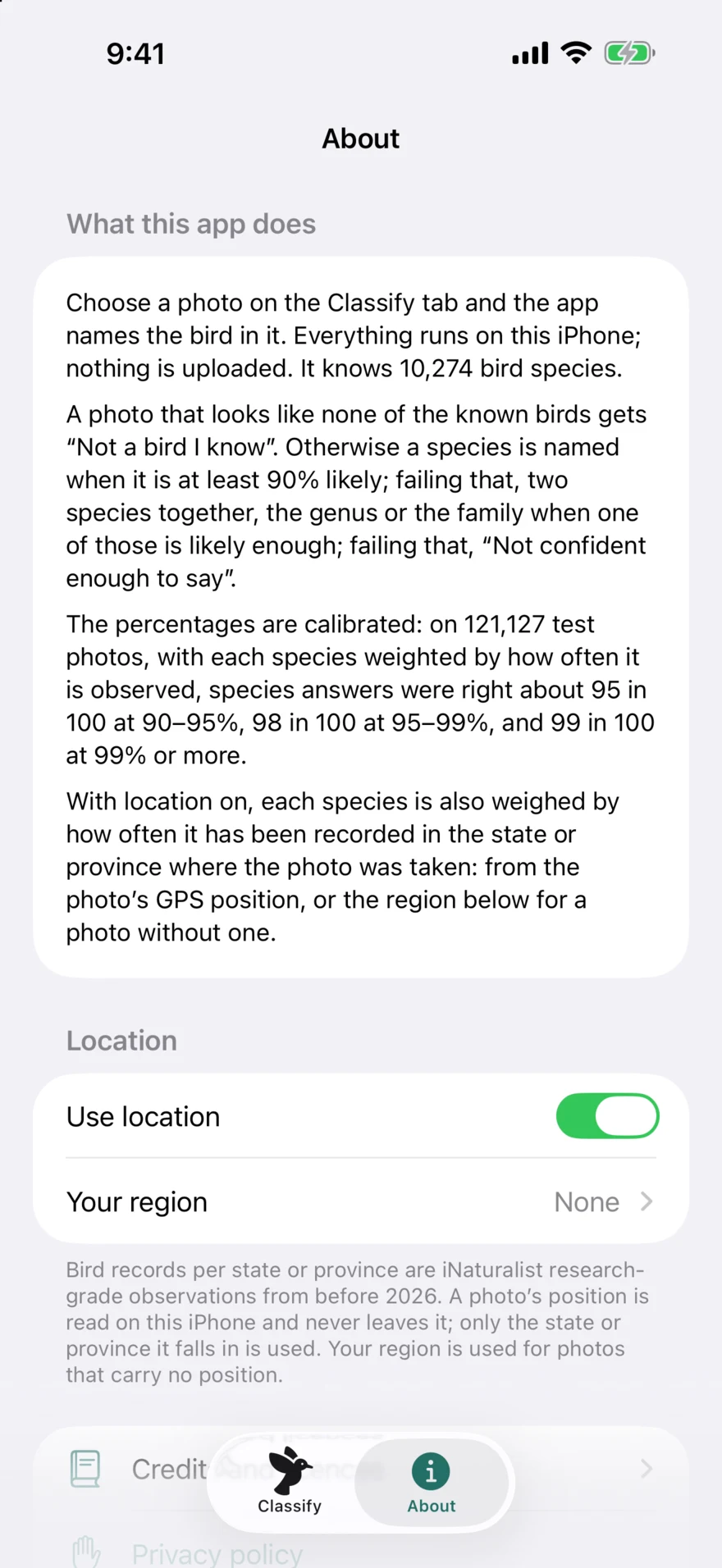722x1568 pixels.
Task: Turn off the Use location switch
Action: click(607, 1116)
